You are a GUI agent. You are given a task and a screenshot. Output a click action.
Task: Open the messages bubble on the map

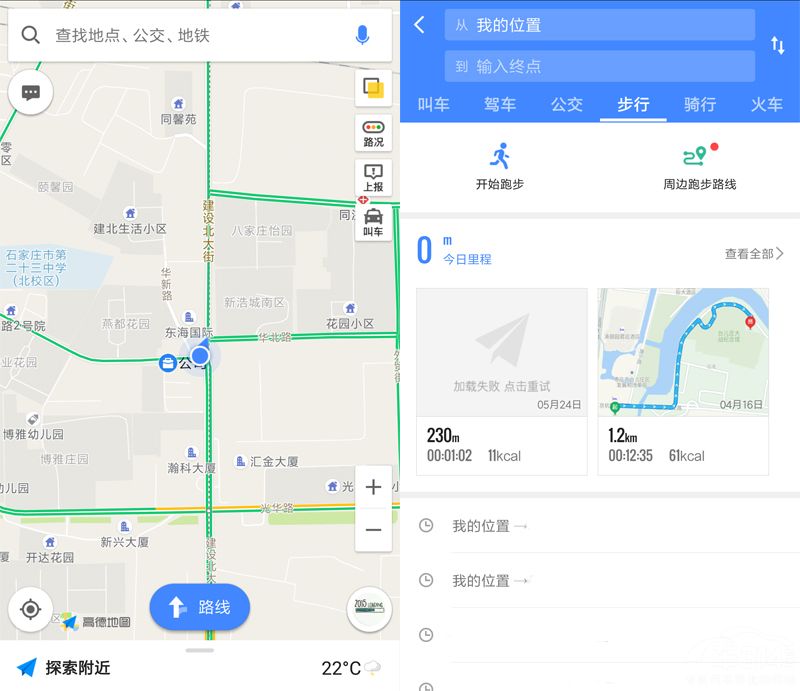(31, 93)
